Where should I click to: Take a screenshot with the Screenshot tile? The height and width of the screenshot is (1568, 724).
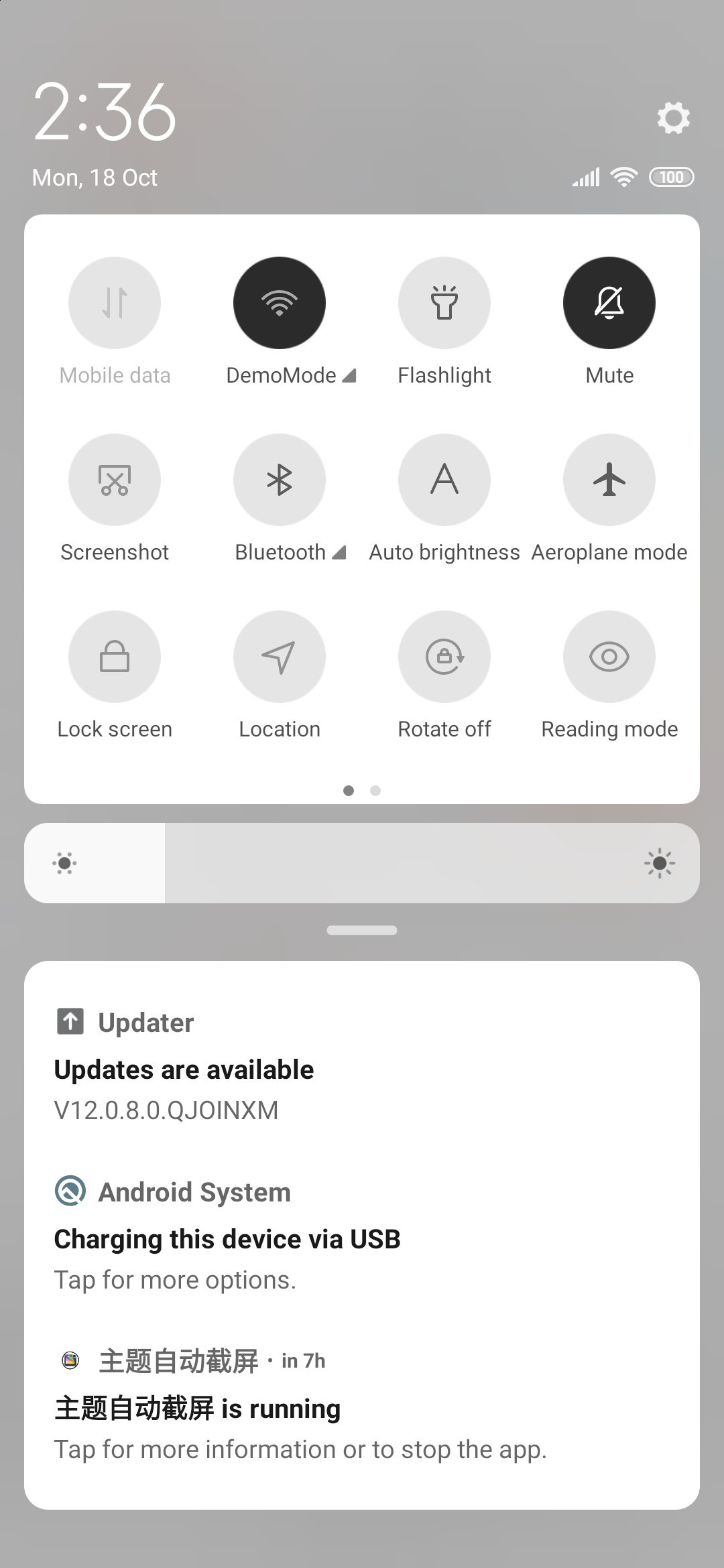click(x=115, y=480)
